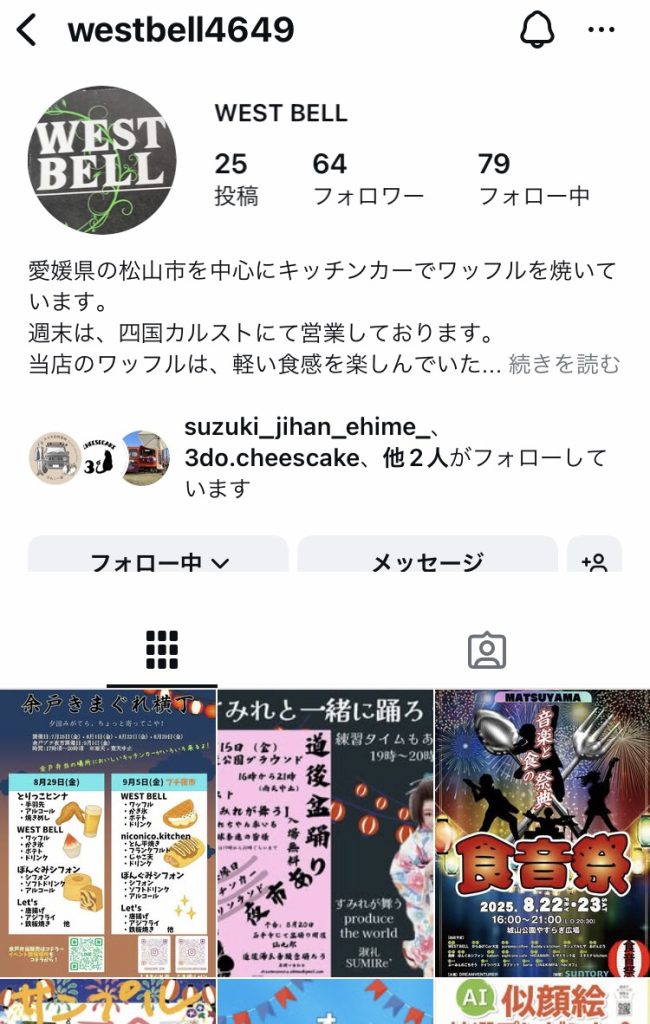Expand the bio with 続きを読む
The width and height of the screenshot is (650, 1024).
(x=564, y=363)
